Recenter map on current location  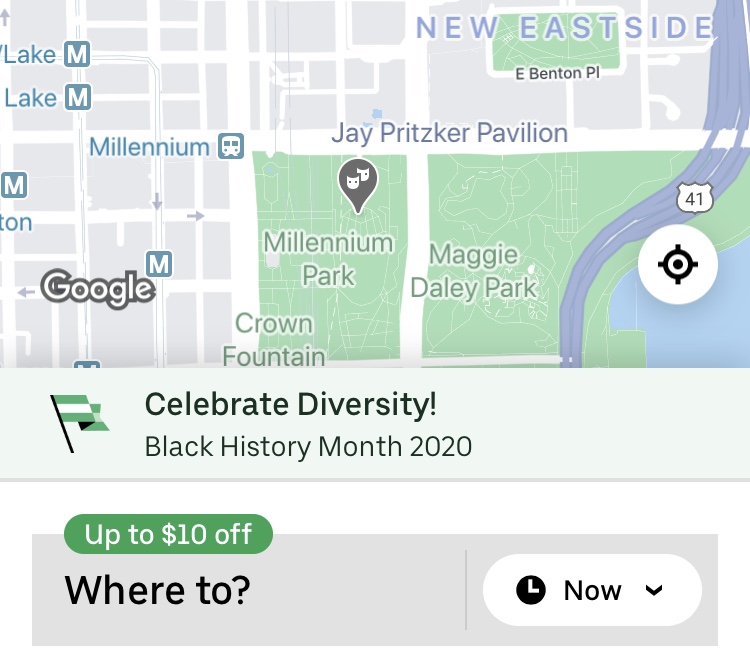[677, 265]
